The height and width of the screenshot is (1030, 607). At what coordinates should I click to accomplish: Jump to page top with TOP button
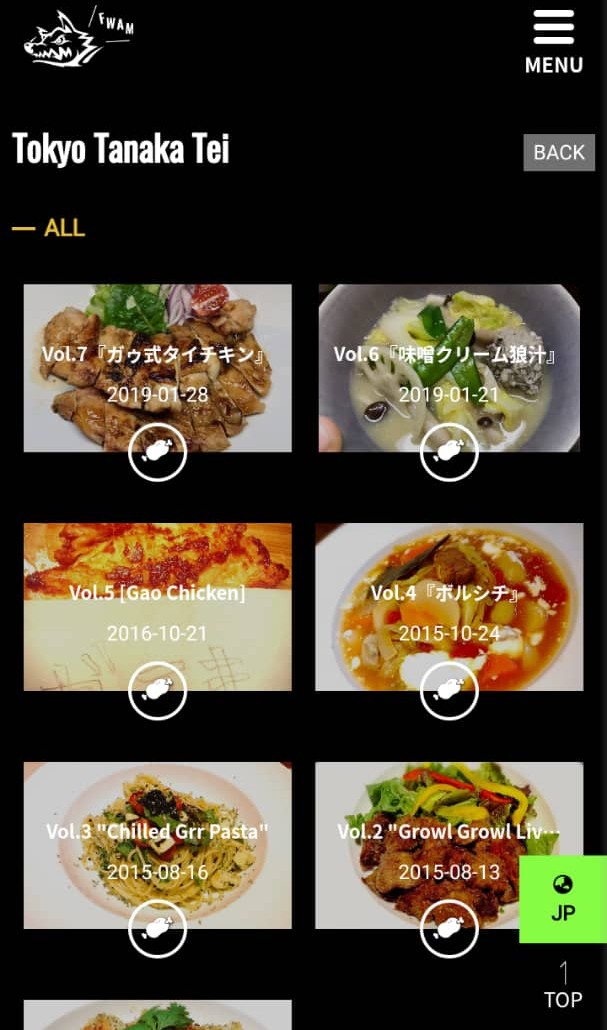(563, 986)
